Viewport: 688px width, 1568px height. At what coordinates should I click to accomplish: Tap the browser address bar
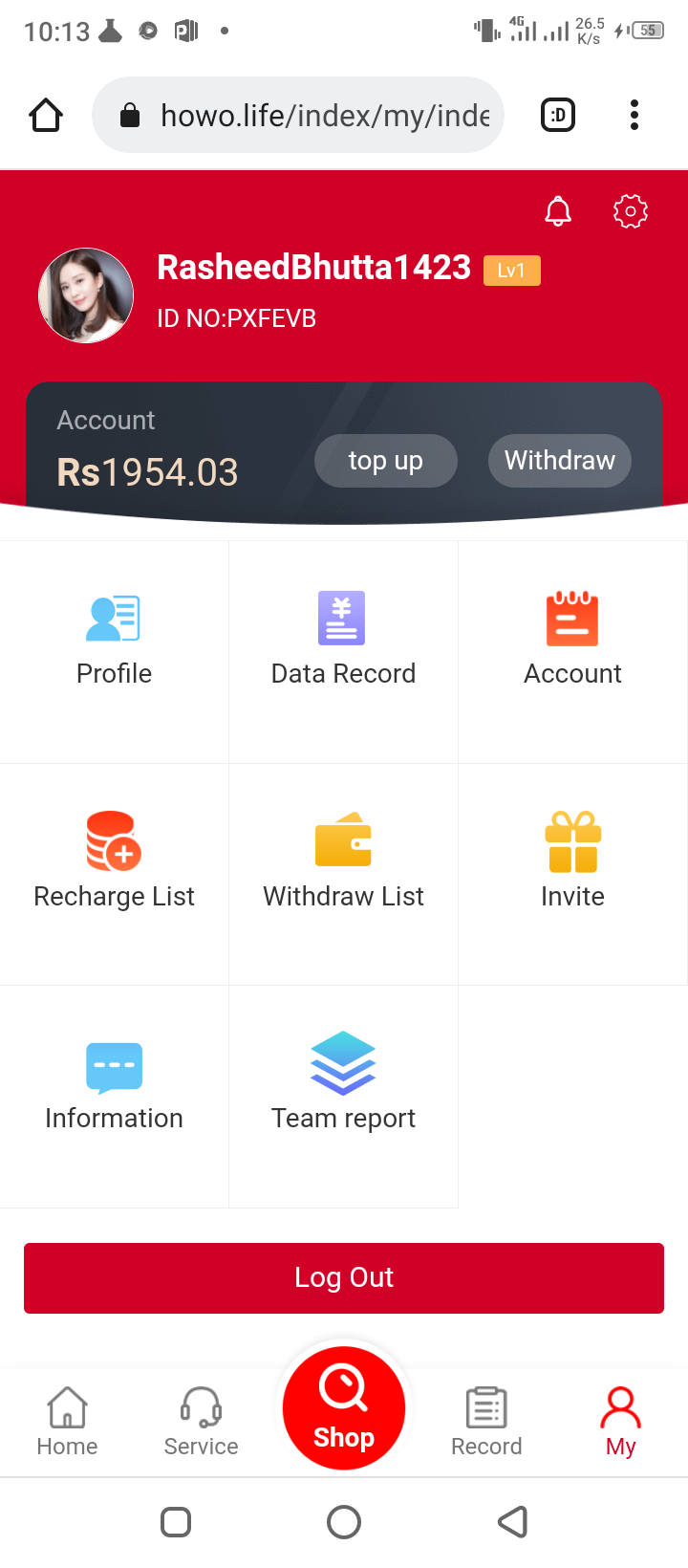point(298,115)
